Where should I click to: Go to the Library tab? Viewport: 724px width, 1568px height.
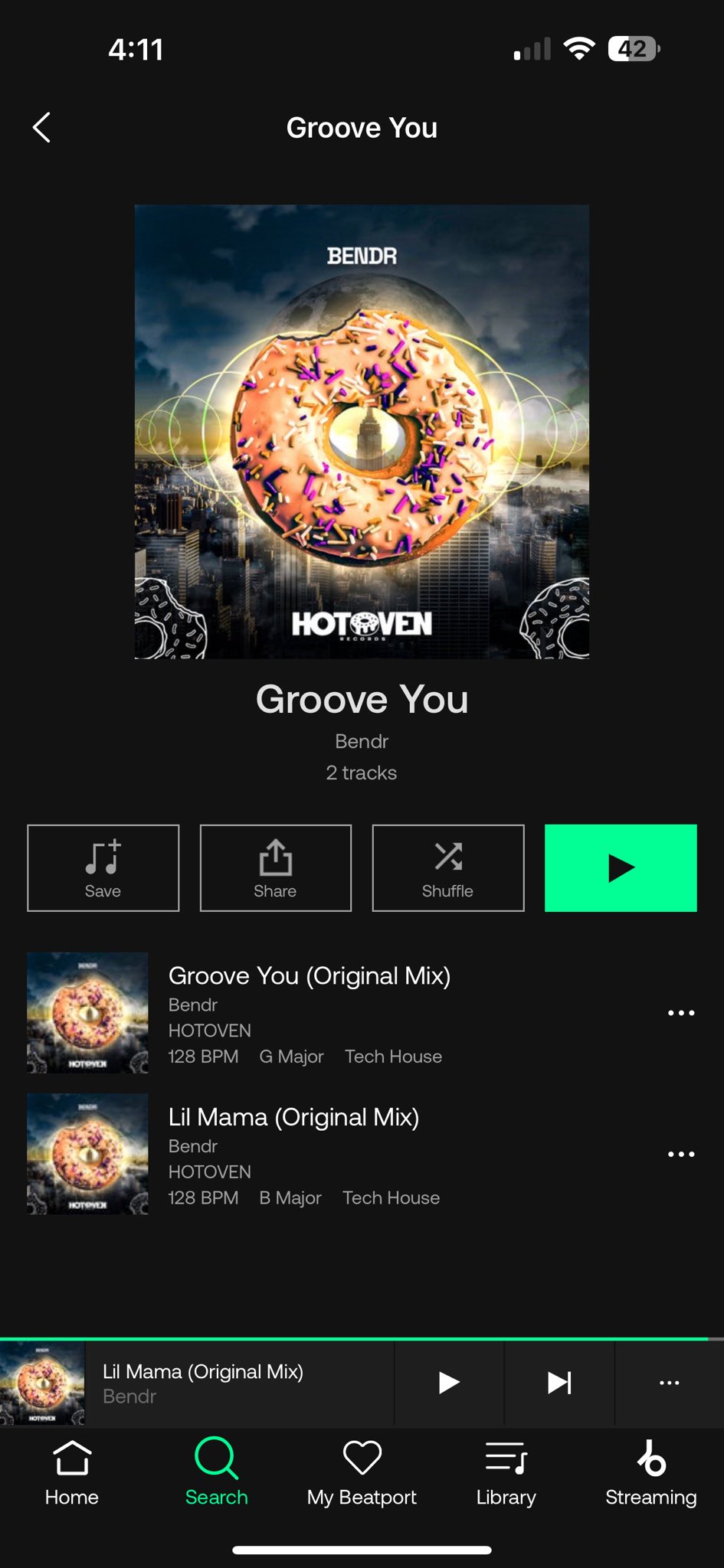pyautogui.click(x=506, y=1473)
